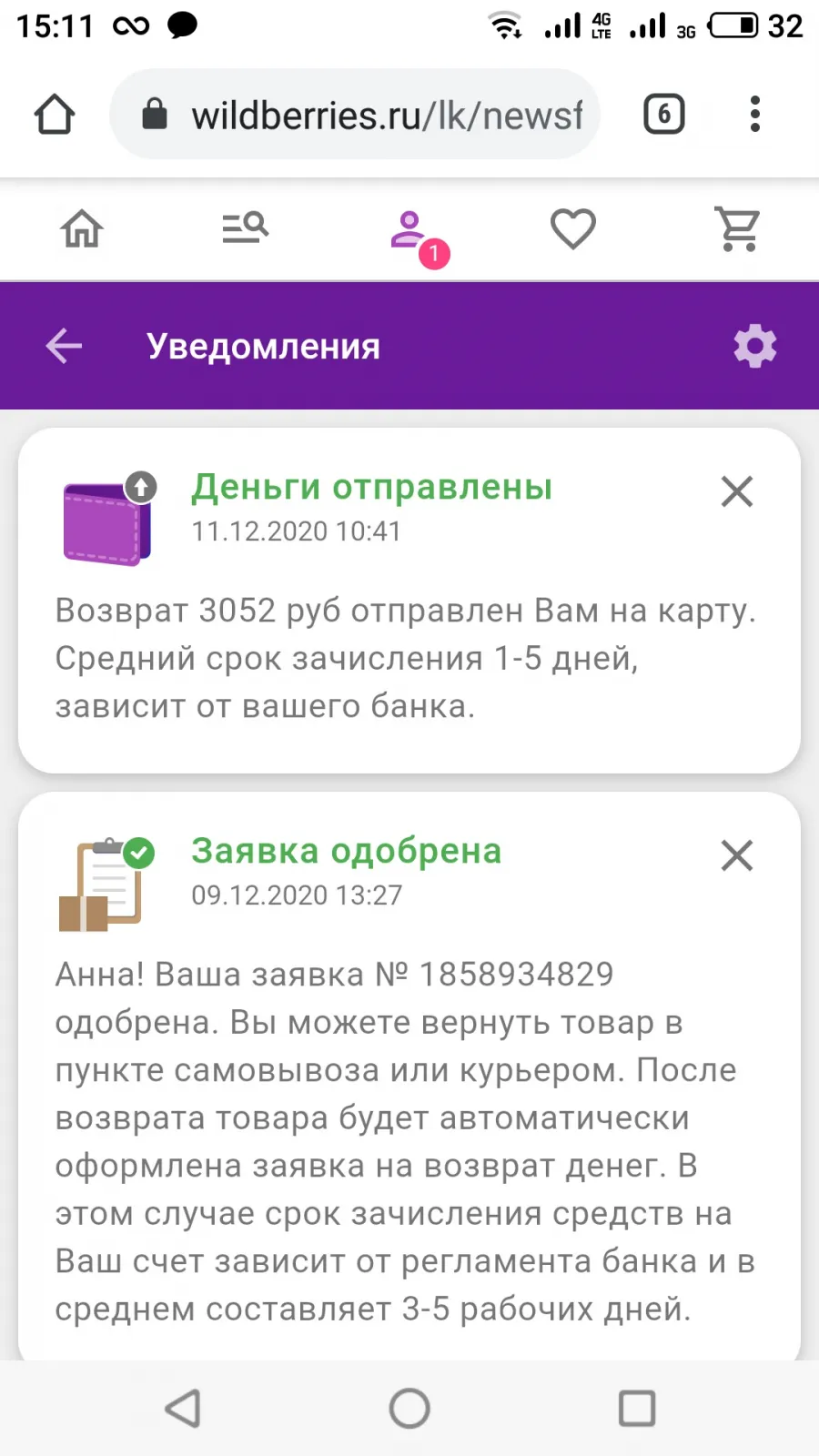Open the Wildberries home page

82,228
